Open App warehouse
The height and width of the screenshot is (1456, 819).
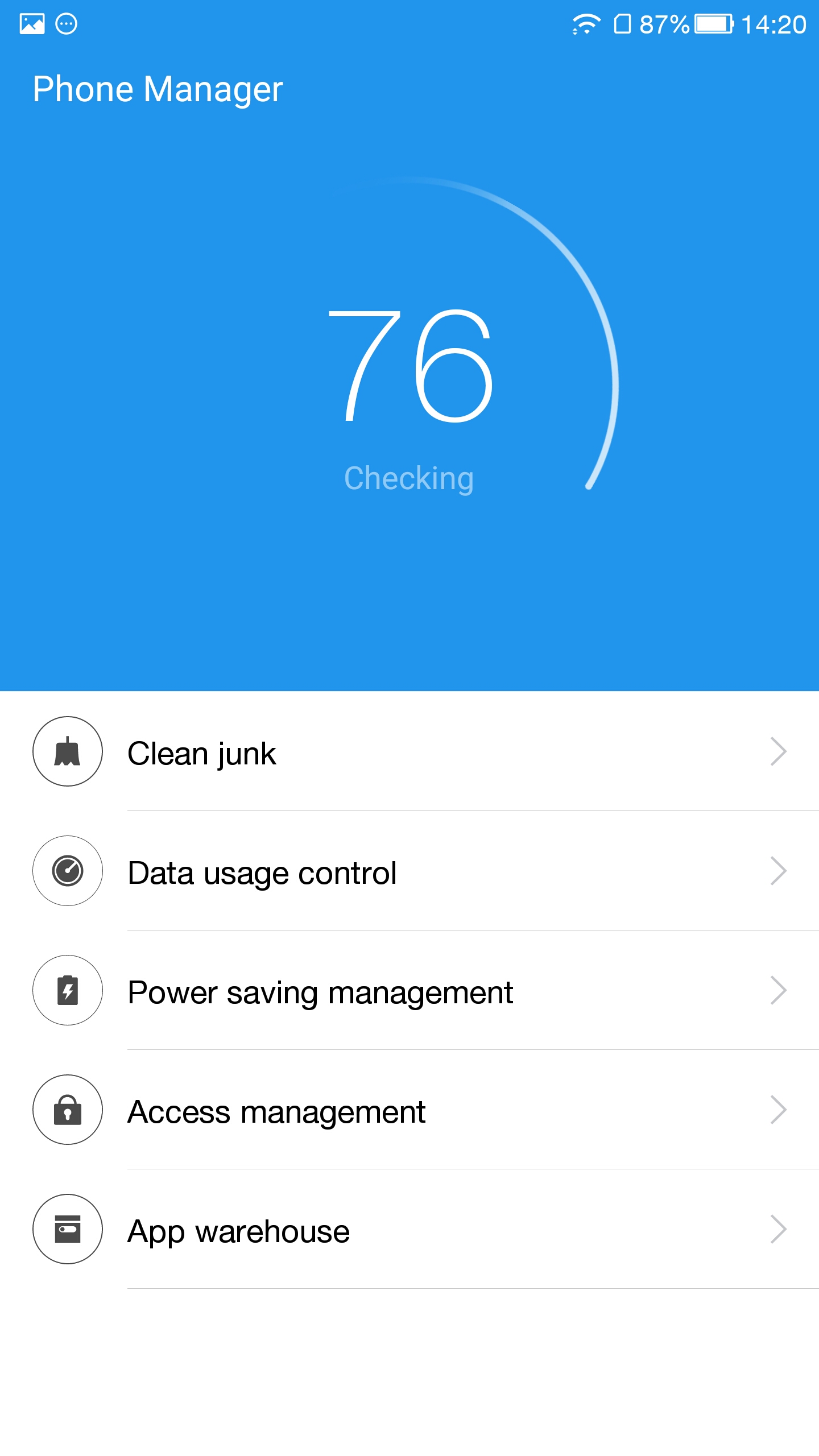409,1229
